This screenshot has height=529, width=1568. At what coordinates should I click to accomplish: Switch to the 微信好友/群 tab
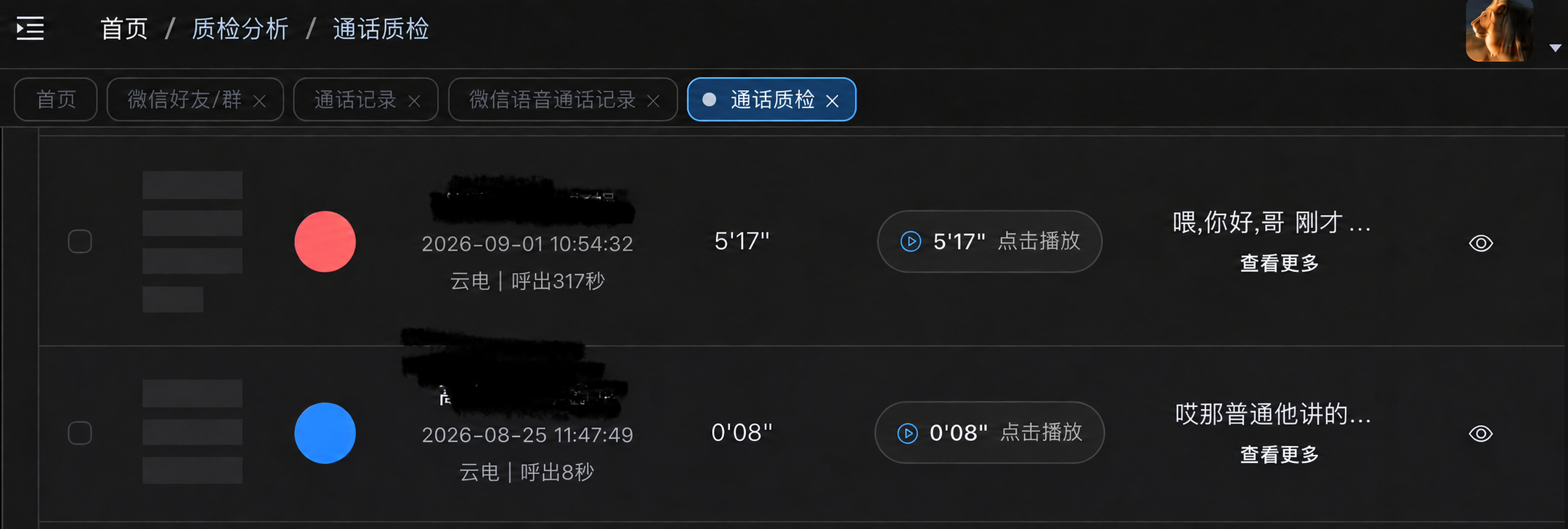tap(184, 100)
